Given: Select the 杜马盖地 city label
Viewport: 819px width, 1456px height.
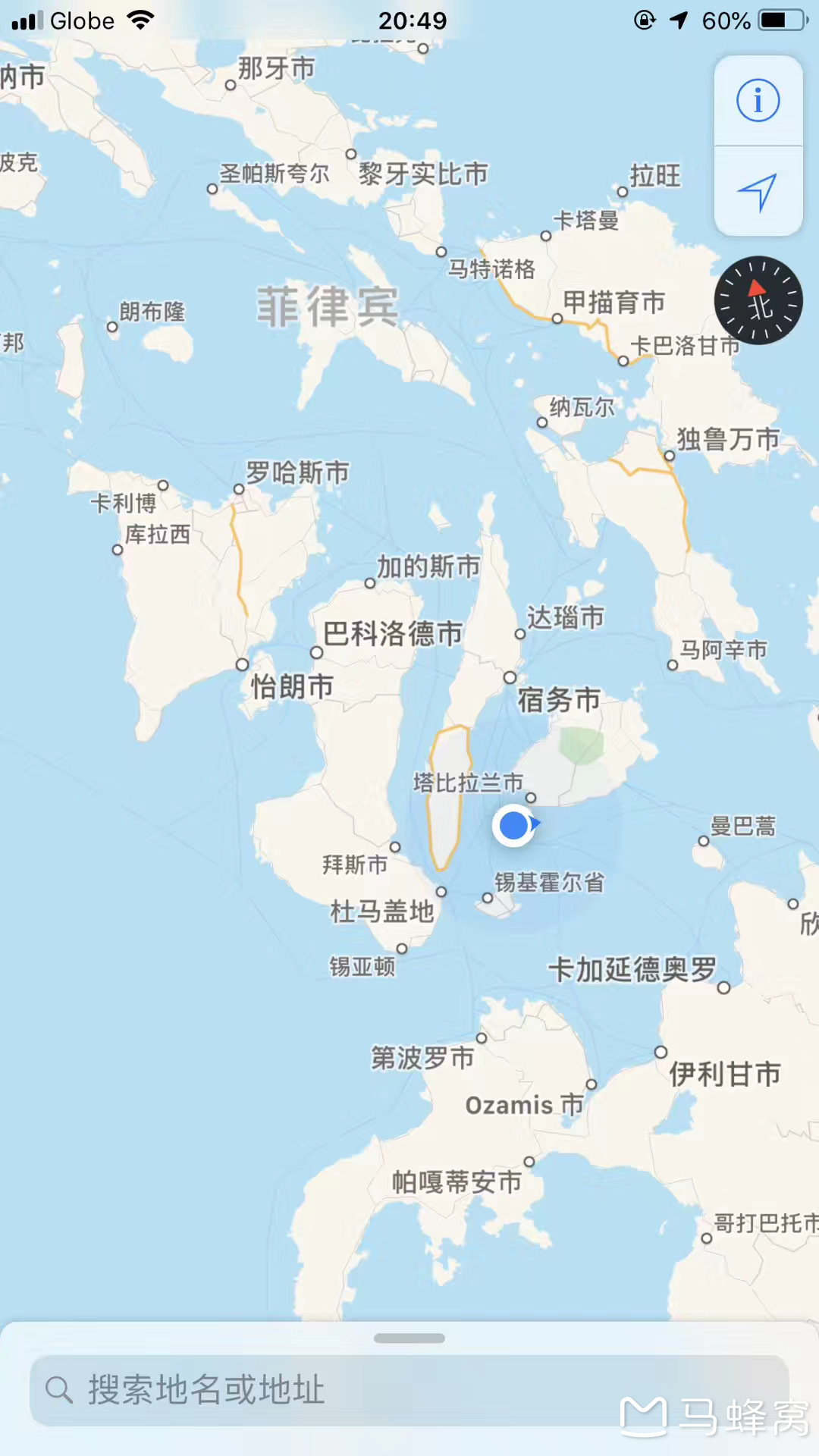Looking at the screenshot, I should (382, 911).
